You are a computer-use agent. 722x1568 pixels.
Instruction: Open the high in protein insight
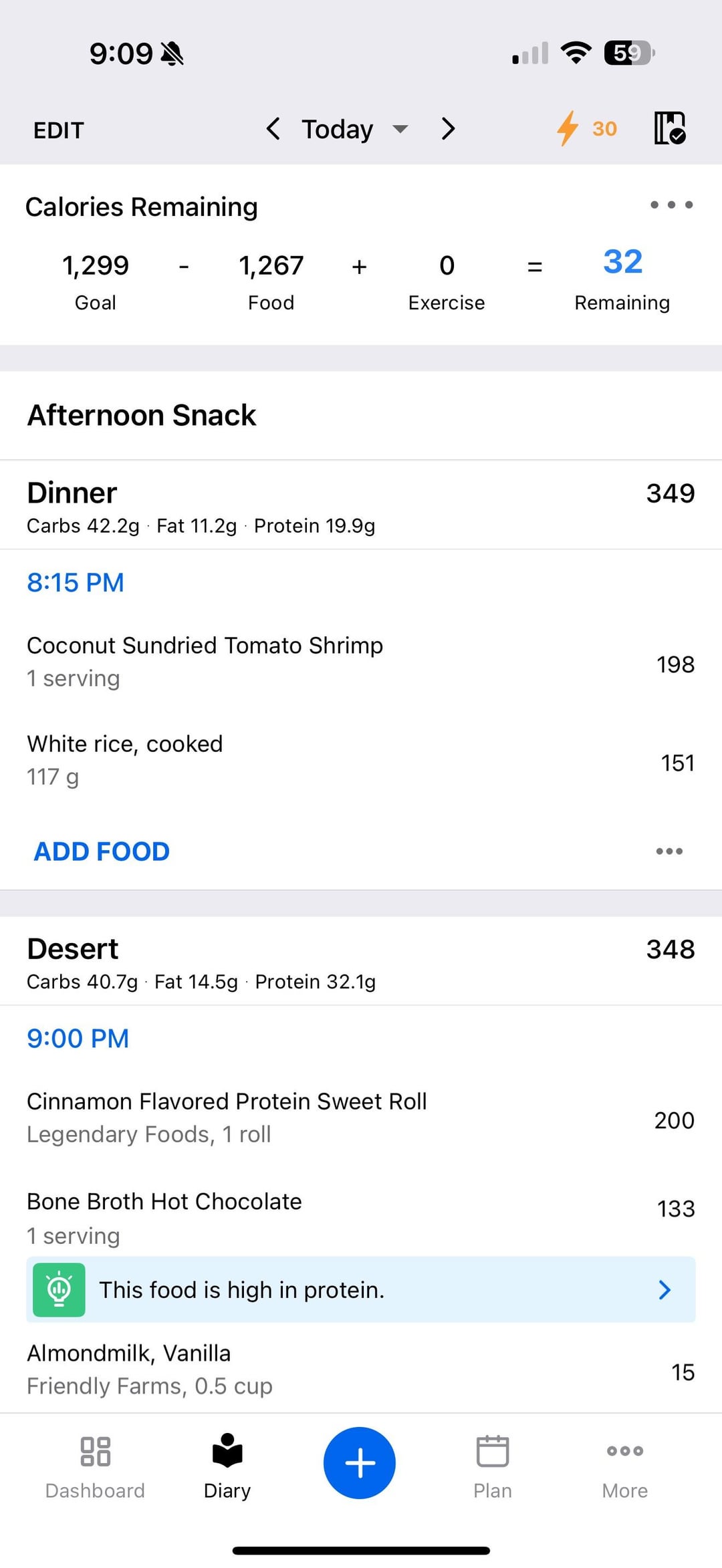tap(361, 1290)
